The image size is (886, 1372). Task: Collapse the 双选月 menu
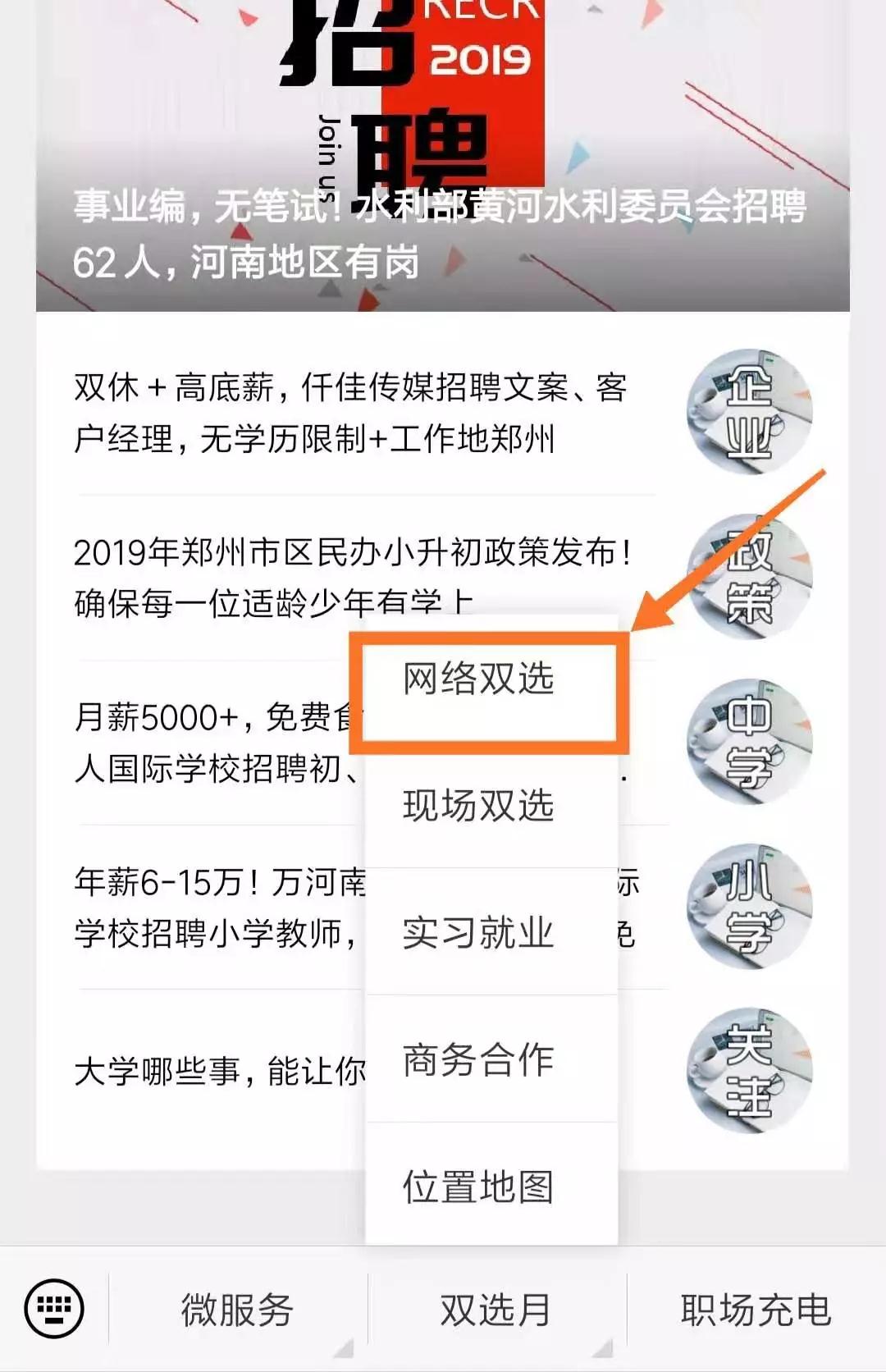[496, 1310]
